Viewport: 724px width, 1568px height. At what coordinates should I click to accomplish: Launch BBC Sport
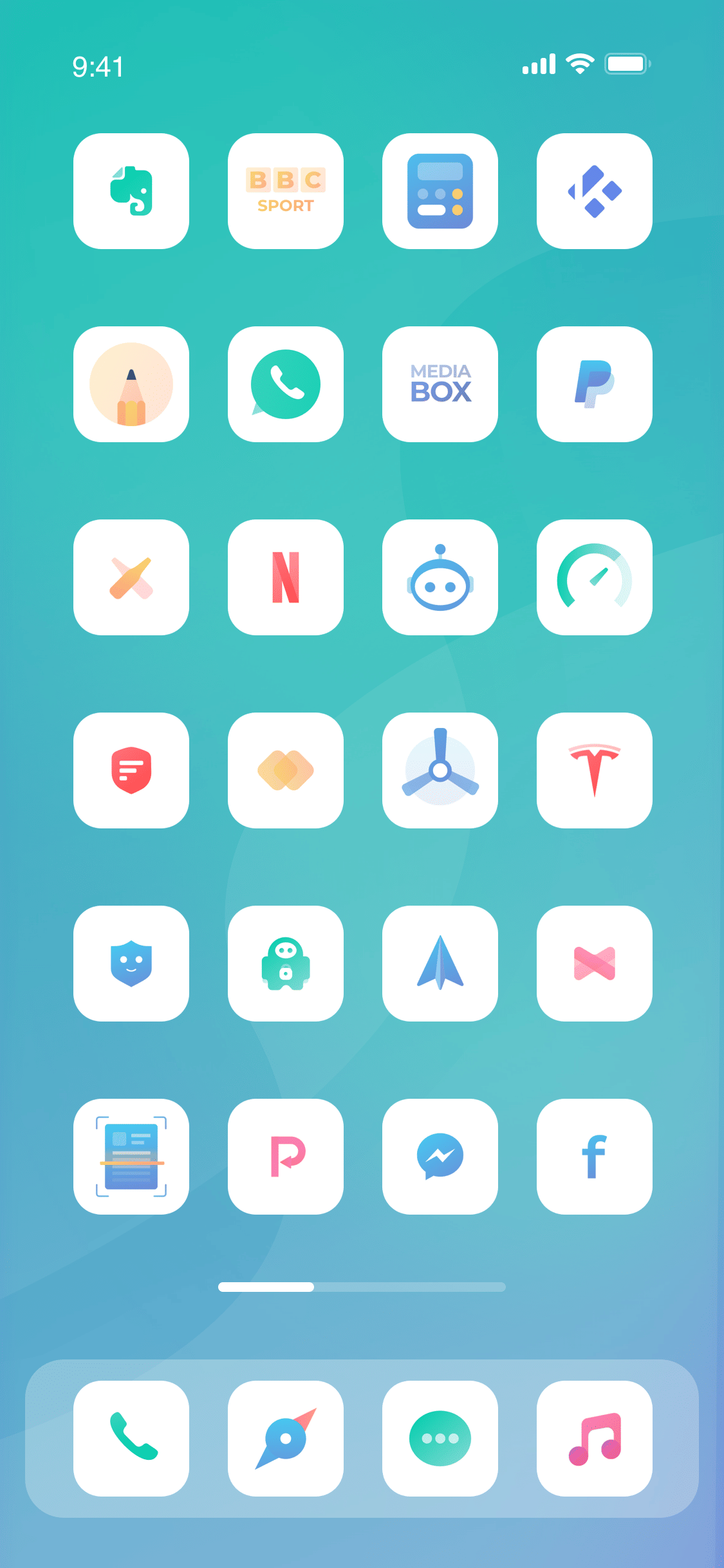pyautogui.click(x=286, y=191)
